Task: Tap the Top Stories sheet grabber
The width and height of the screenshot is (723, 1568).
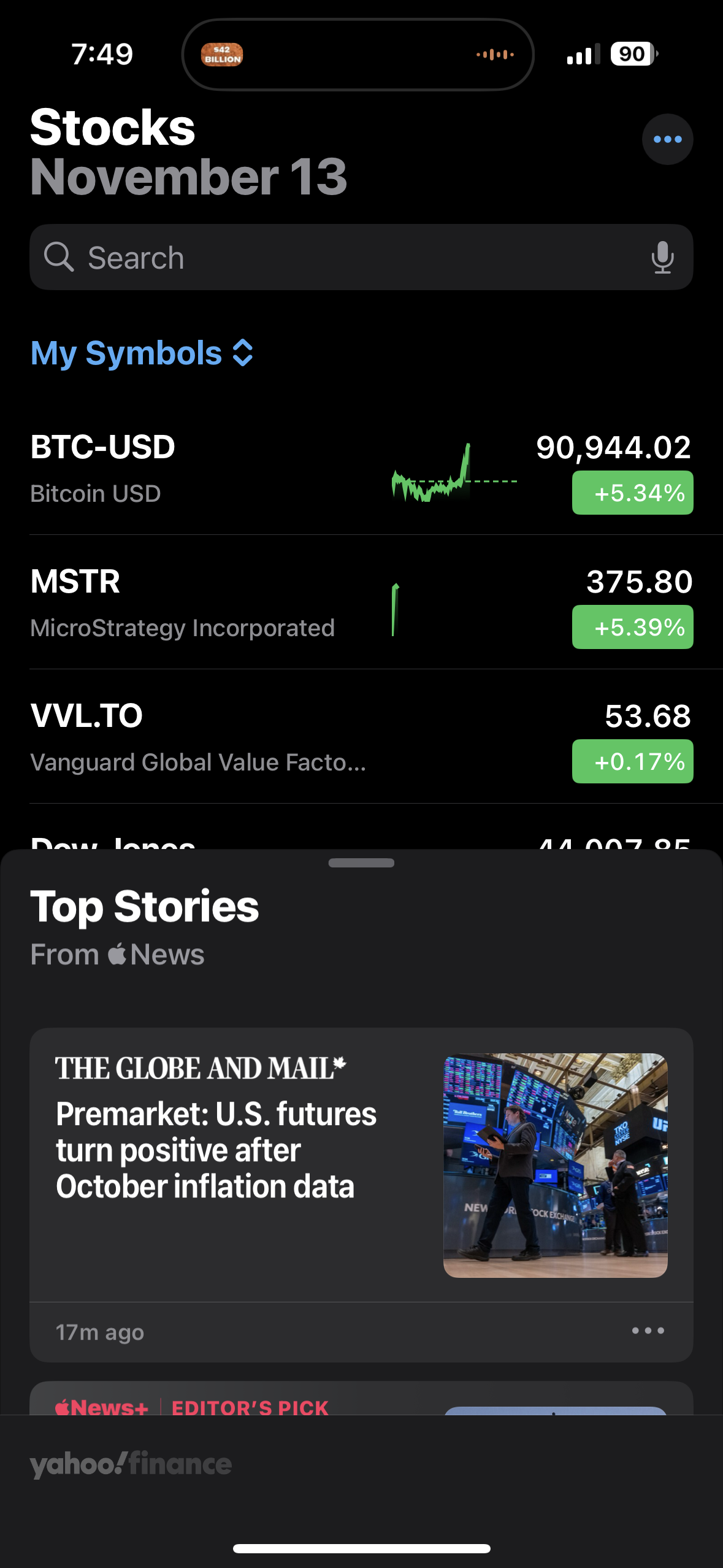Action: tap(361, 863)
